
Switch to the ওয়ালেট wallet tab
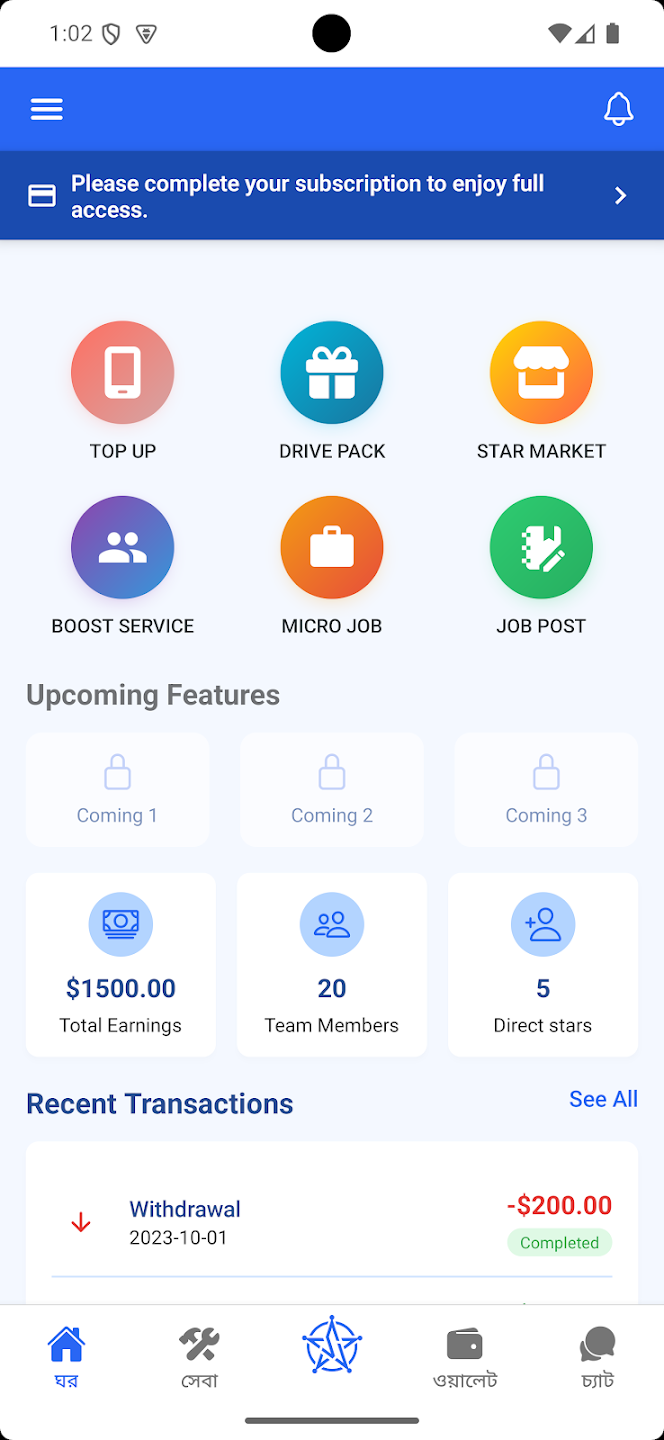click(x=465, y=1357)
